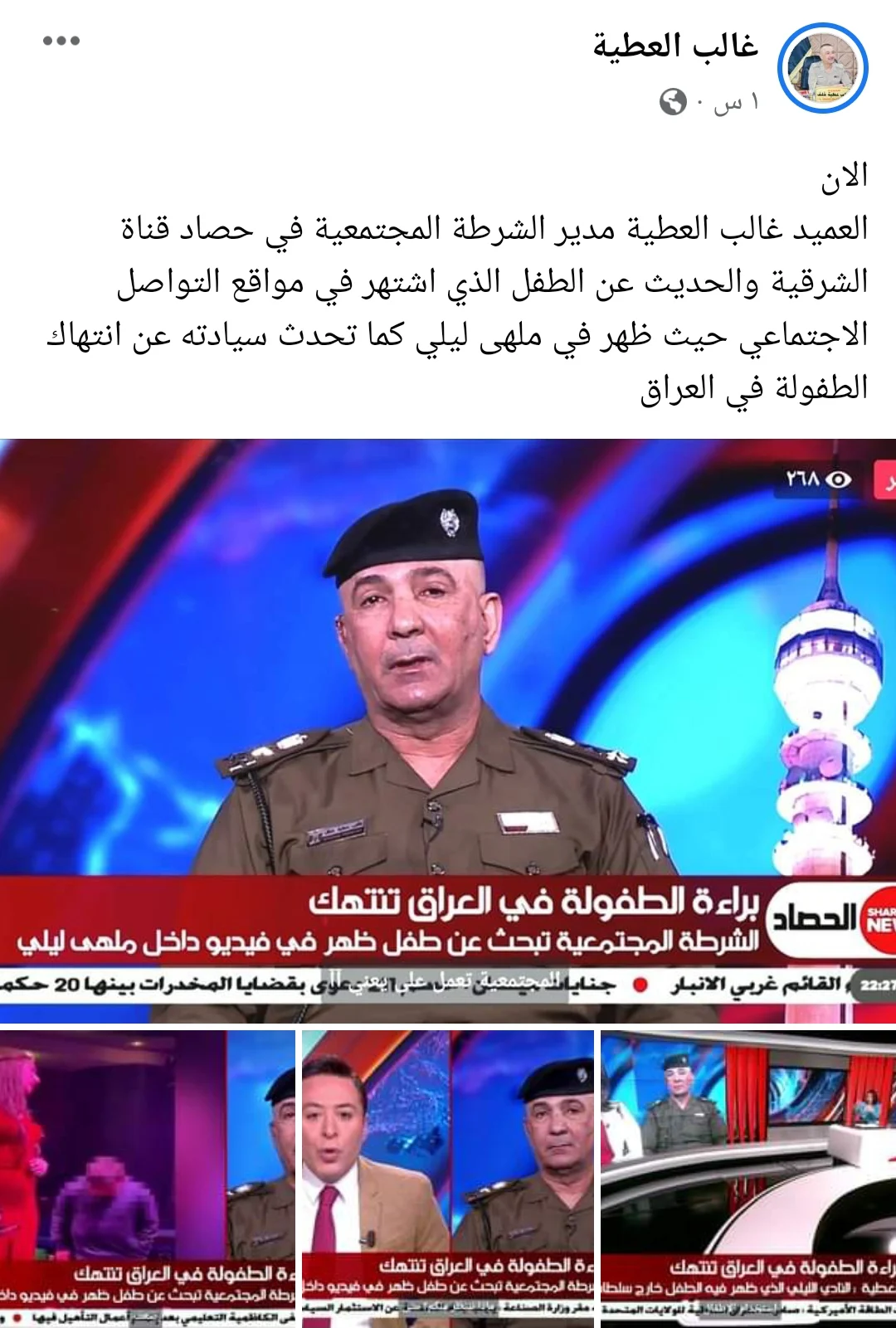Open the thumbnail showing the wide studio shot

[747, 1178]
